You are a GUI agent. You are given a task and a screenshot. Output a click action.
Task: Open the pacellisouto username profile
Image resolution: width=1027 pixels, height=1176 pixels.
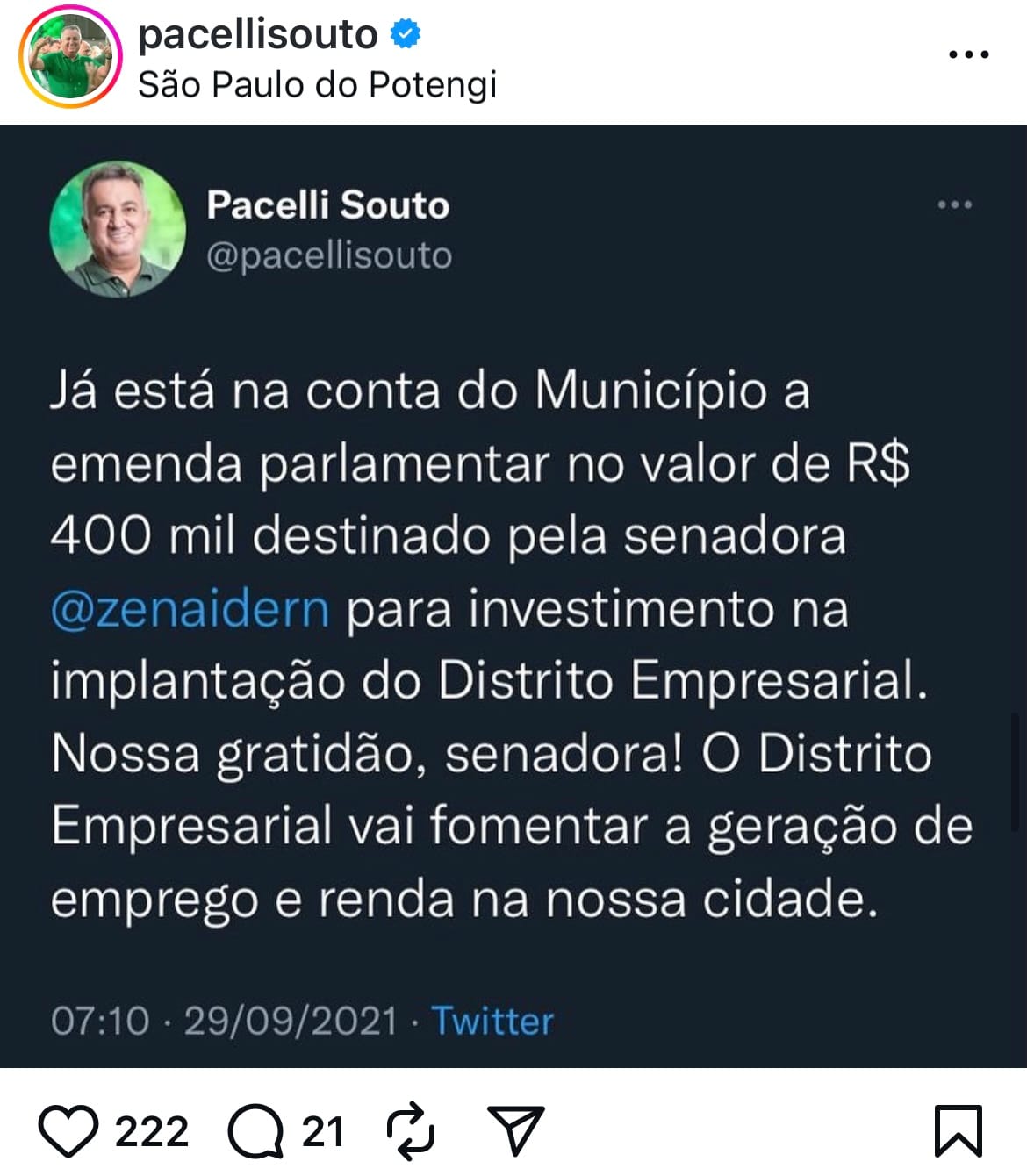click(x=258, y=35)
